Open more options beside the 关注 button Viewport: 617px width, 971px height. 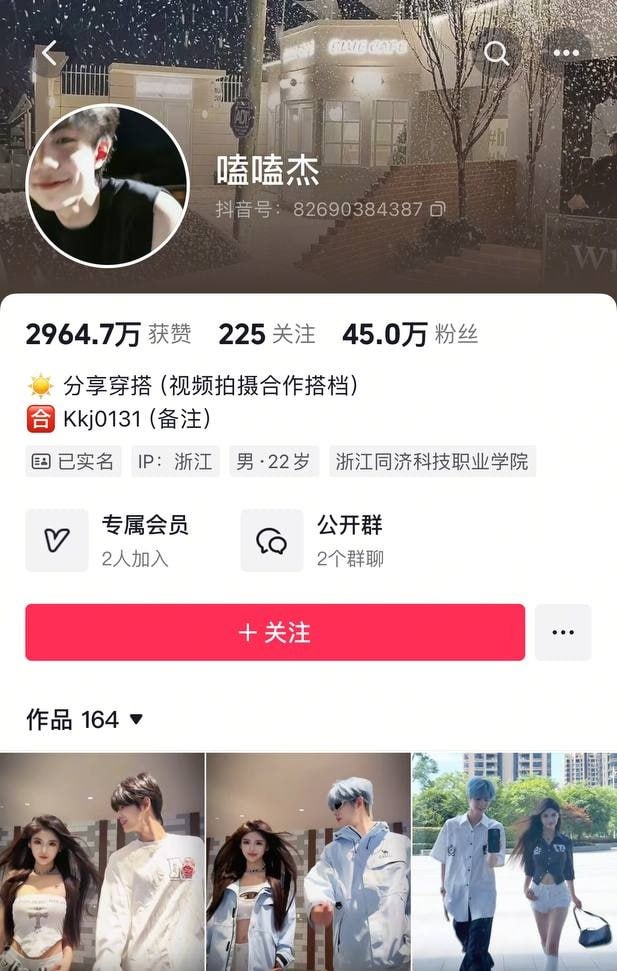pyautogui.click(x=563, y=632)
